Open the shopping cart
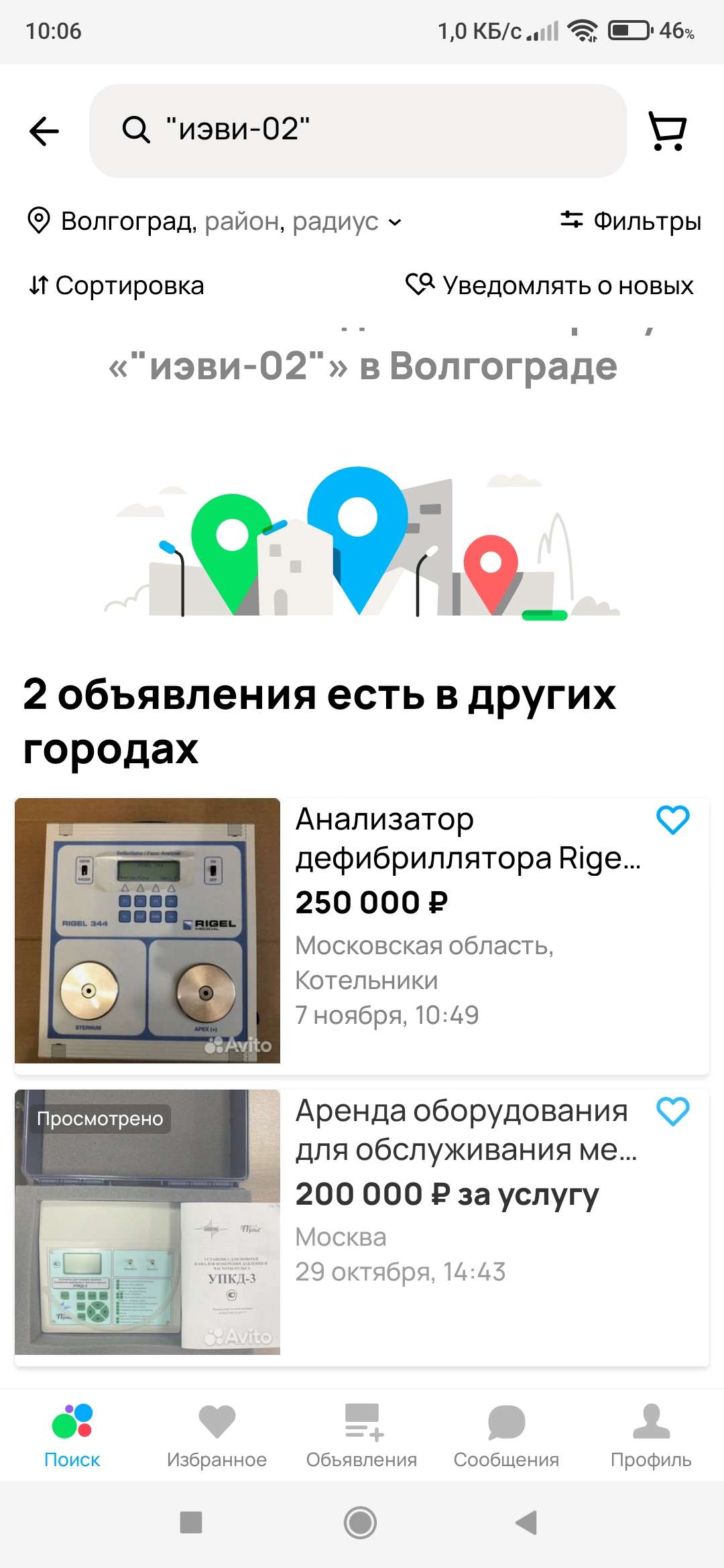The width and height of the screenshot is (724, 1568). click(667, 131)
